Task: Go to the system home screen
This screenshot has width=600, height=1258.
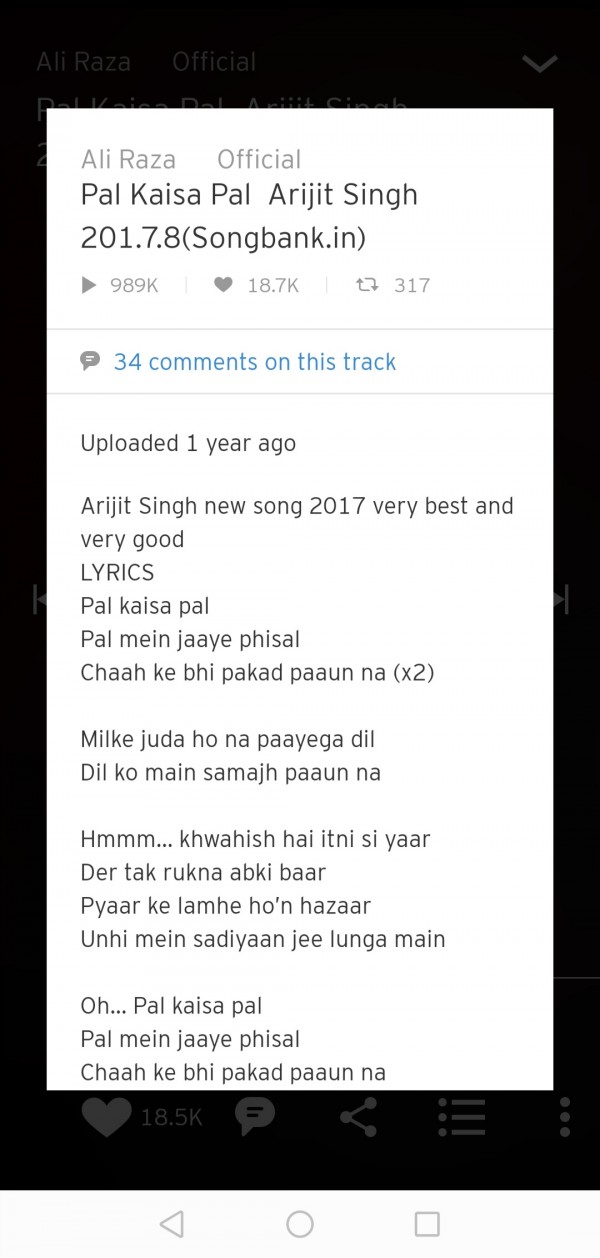Action: [300, 1223]
